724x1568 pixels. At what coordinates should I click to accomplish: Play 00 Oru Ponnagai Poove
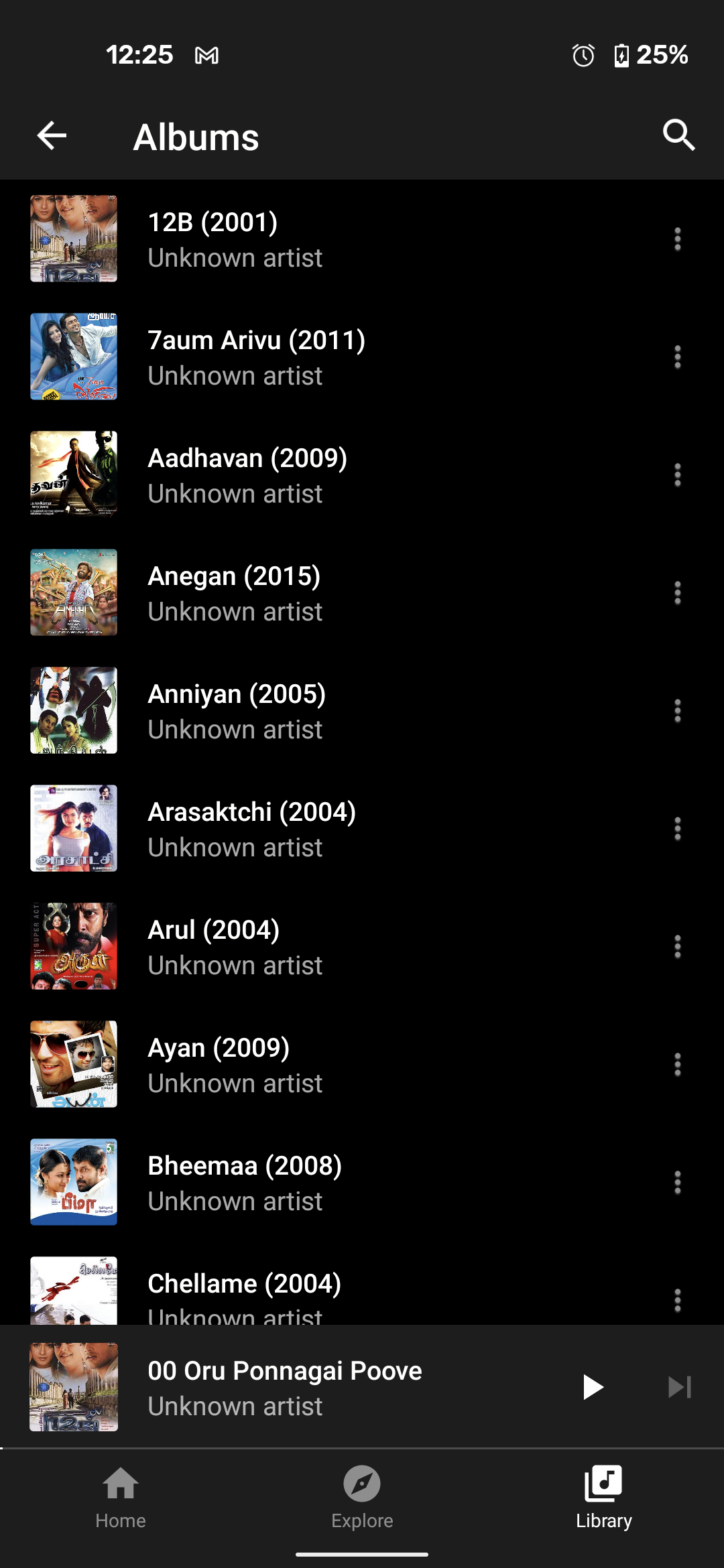(593, 1387)
